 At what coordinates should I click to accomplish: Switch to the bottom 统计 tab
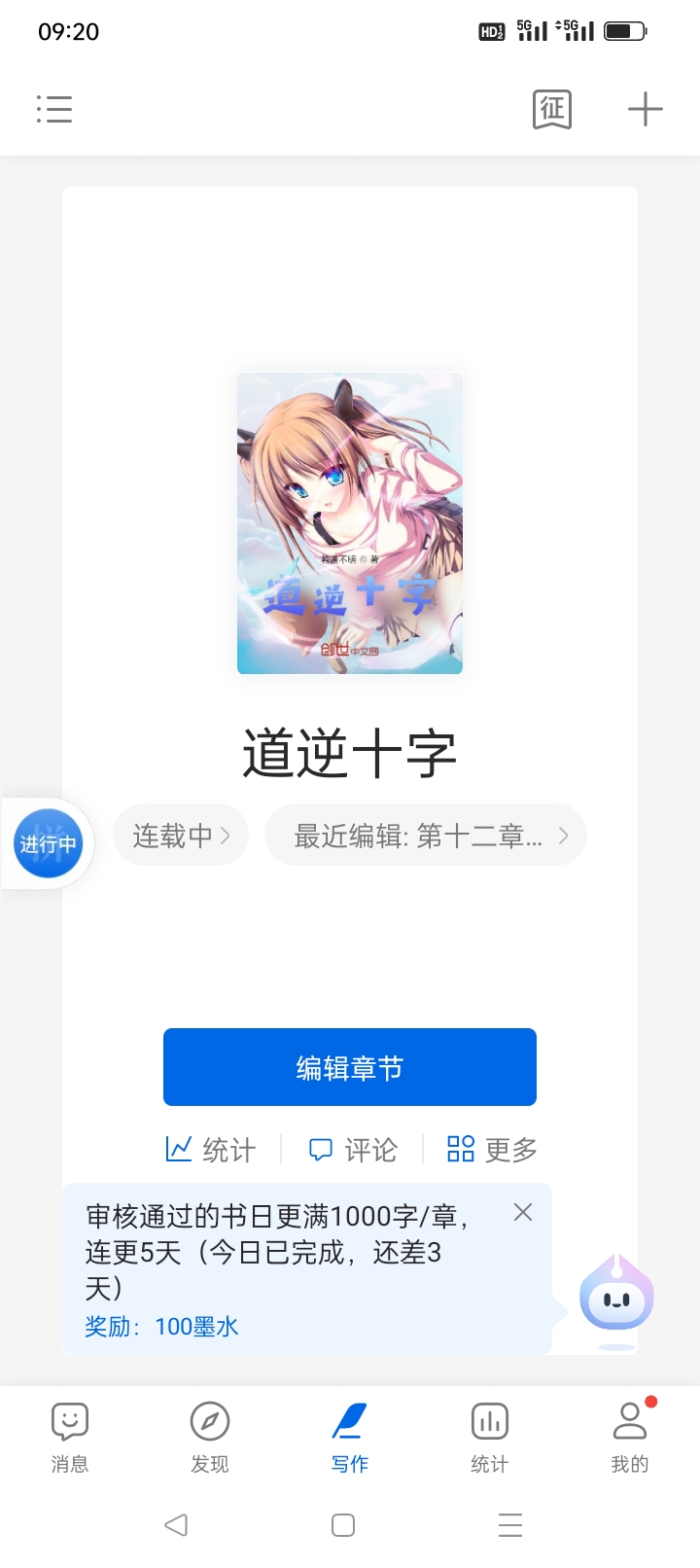point(490,1438)
